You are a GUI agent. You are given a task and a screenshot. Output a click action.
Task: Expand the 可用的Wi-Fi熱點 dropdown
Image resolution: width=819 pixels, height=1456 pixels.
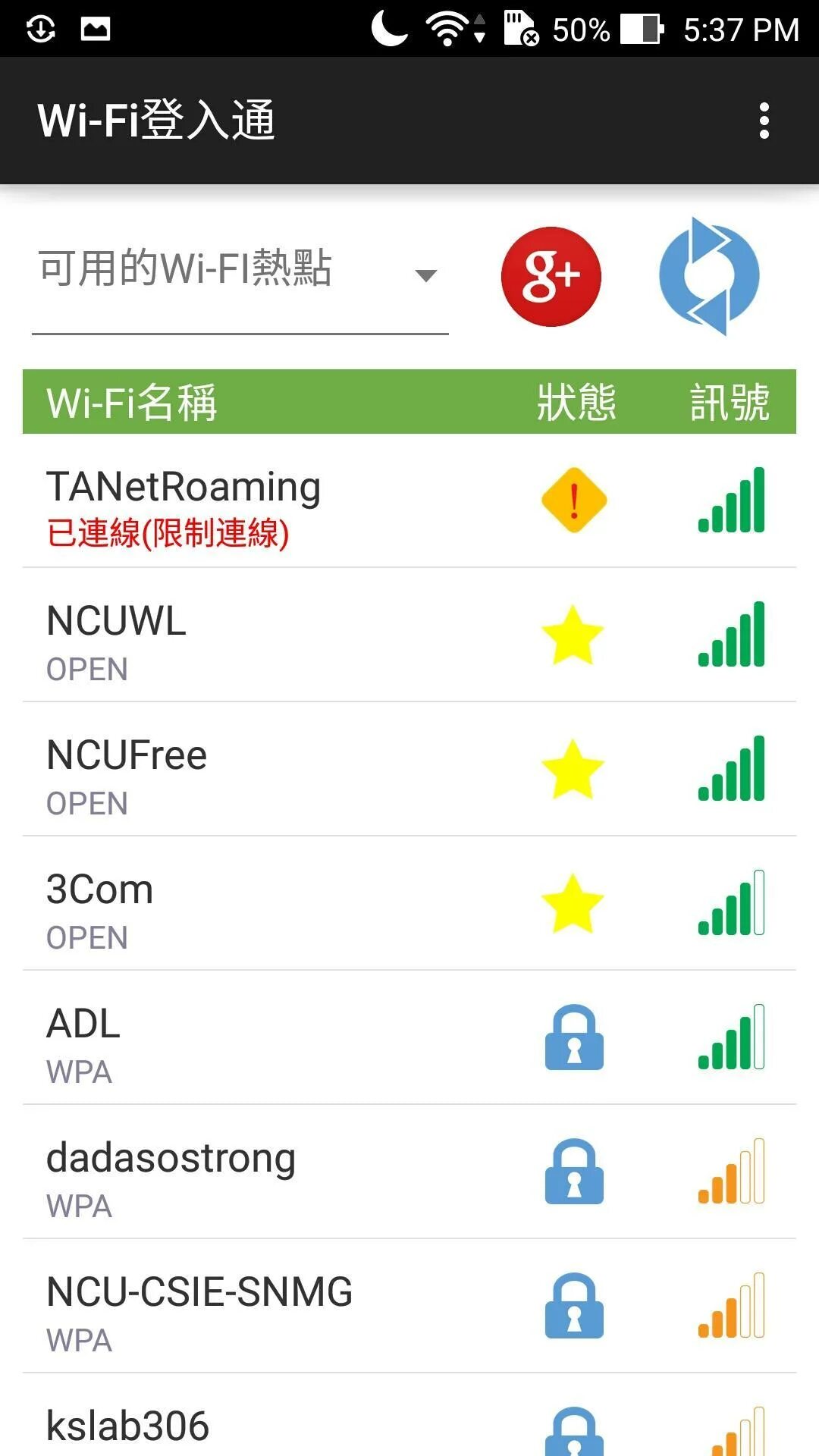pos(239,273)
